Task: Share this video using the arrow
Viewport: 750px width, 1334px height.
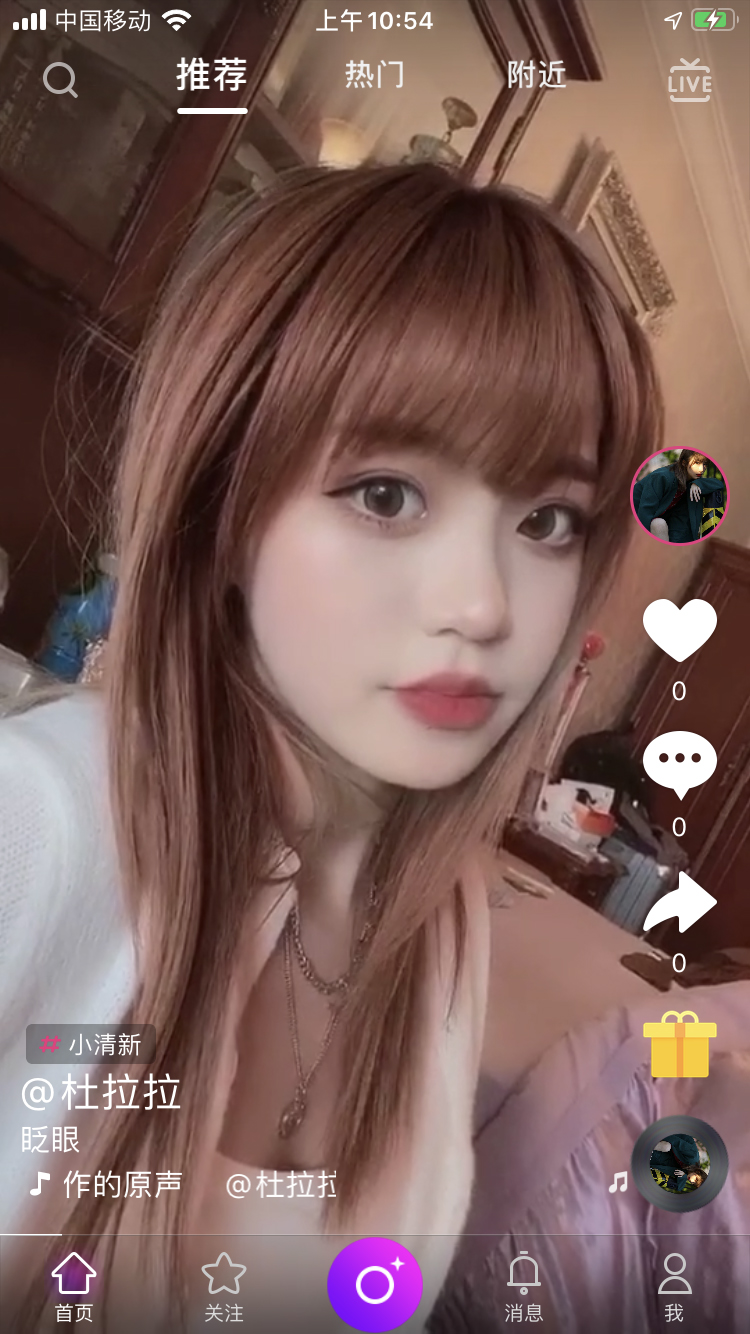Action: 680,902
